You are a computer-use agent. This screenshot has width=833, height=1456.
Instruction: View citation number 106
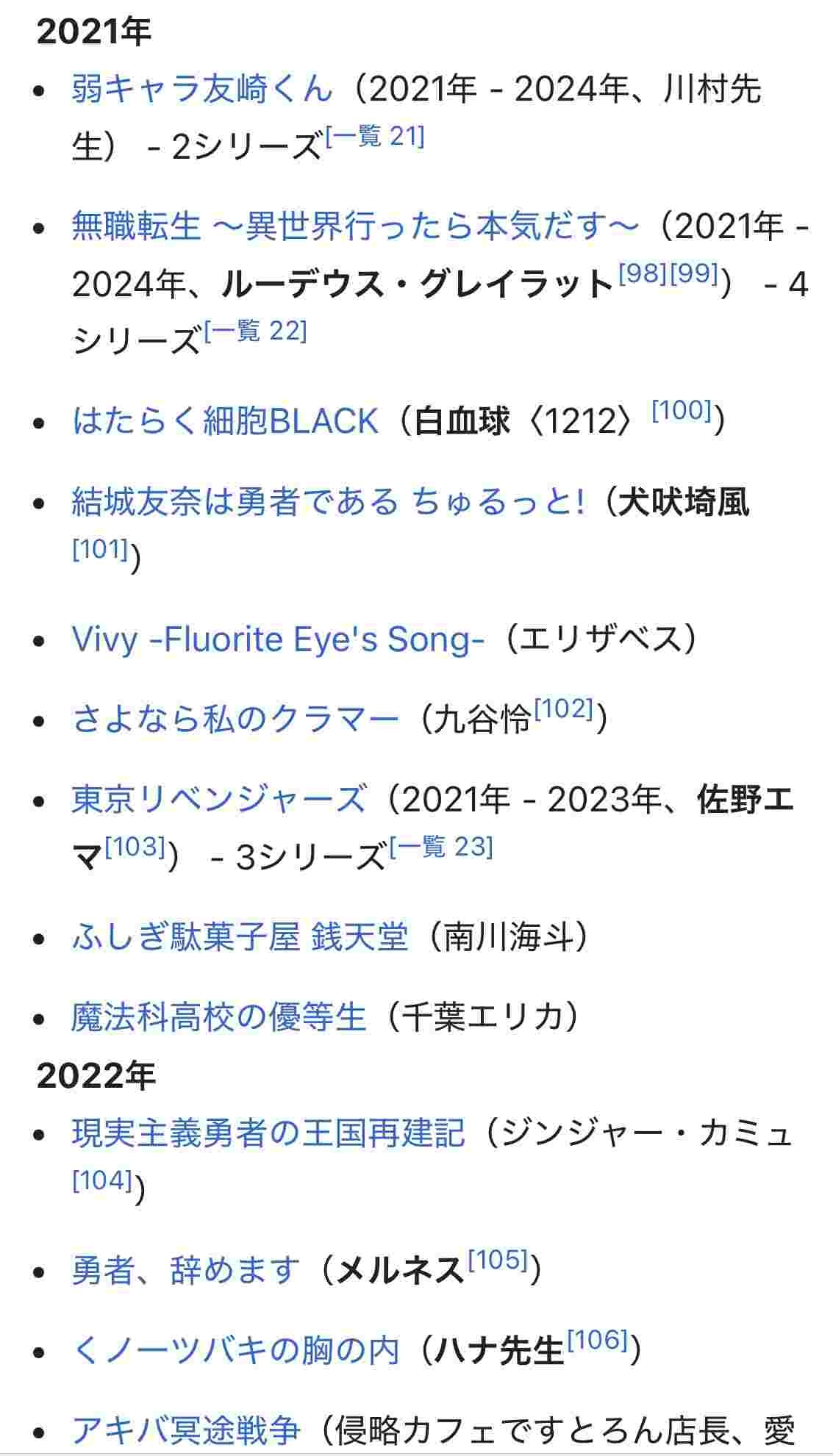598,1340
